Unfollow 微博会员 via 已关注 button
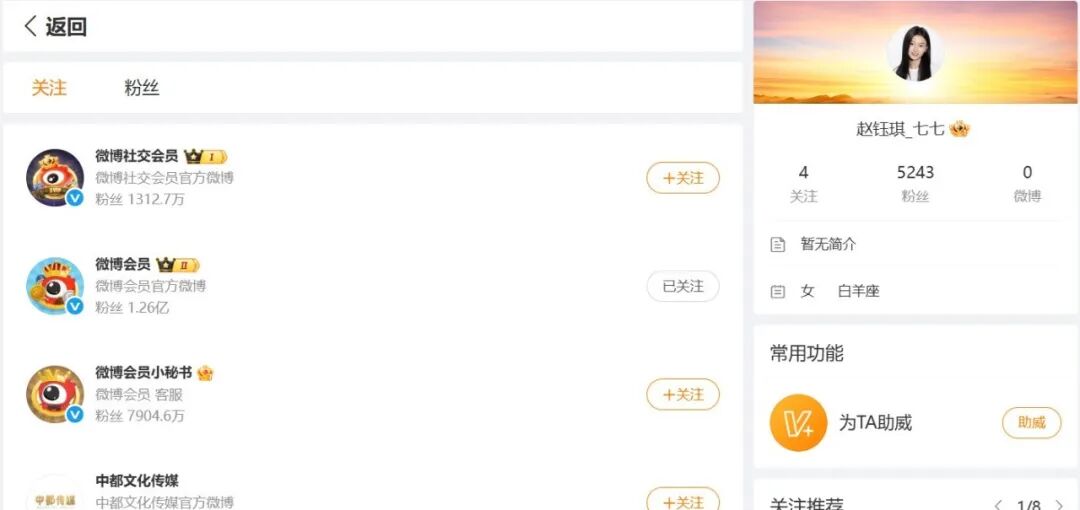The height and width of the screenshot is (510, 1080). point(682,286)
